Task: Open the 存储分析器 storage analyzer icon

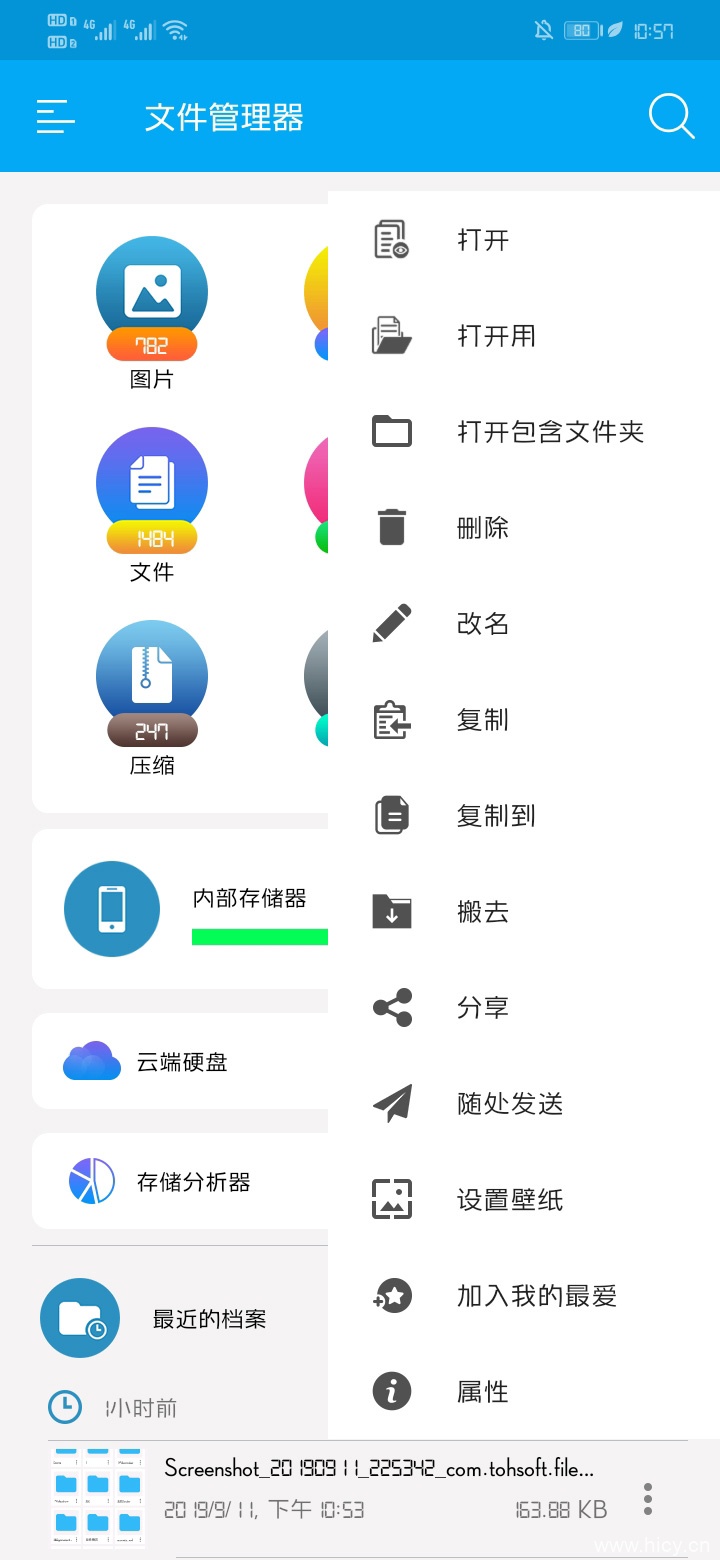Action: (90, 1180)
